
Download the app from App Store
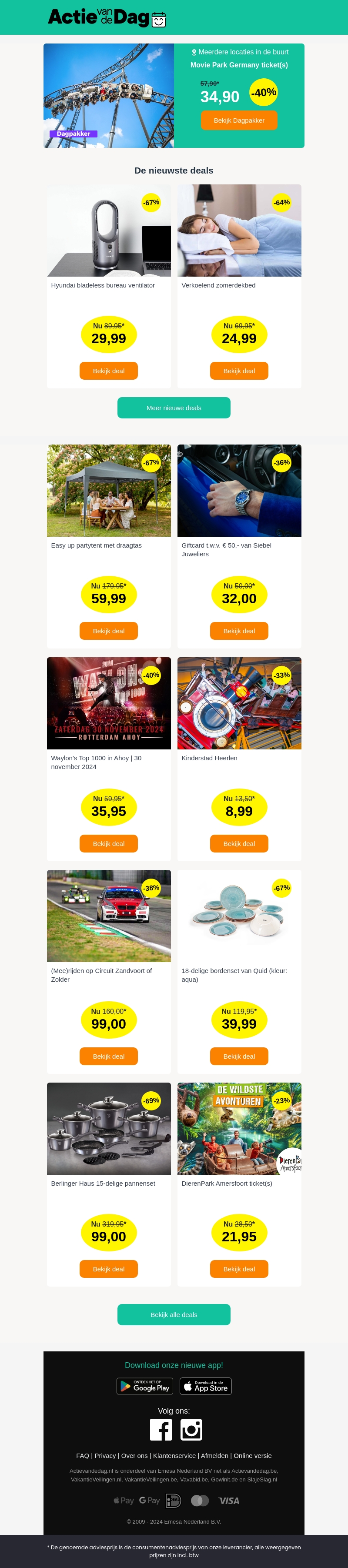206,1386
